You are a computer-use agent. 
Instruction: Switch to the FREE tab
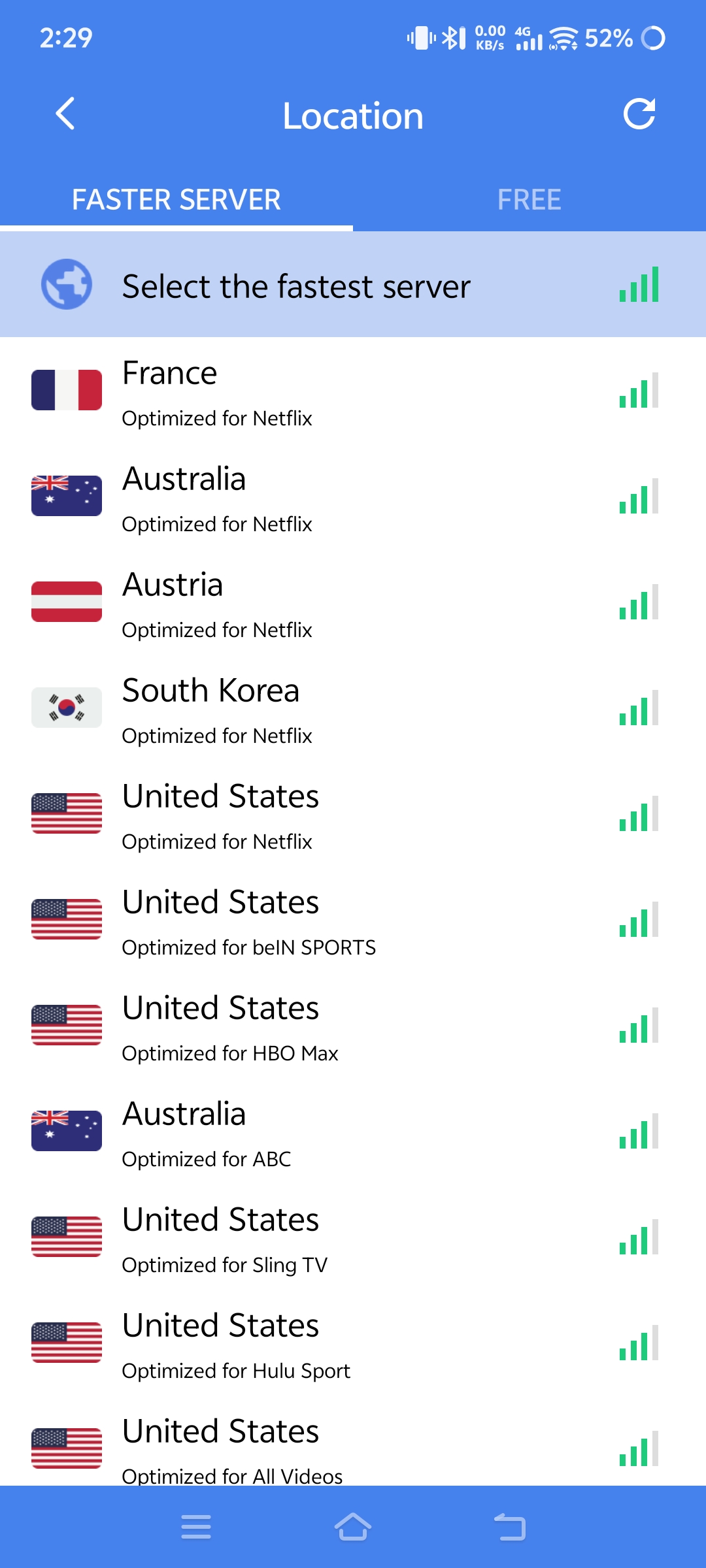click(529, 199)
